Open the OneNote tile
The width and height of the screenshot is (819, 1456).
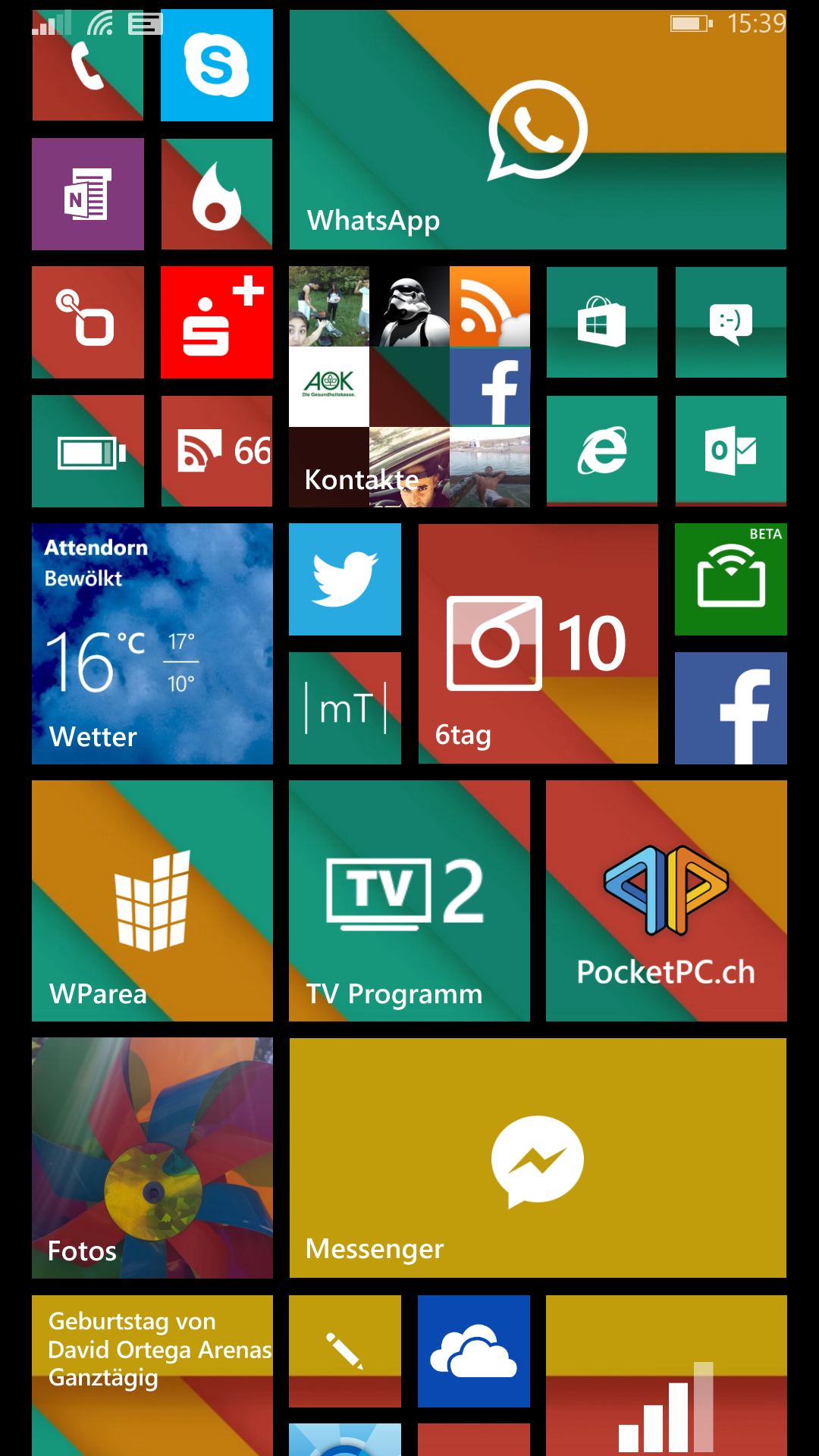(88, 194)
